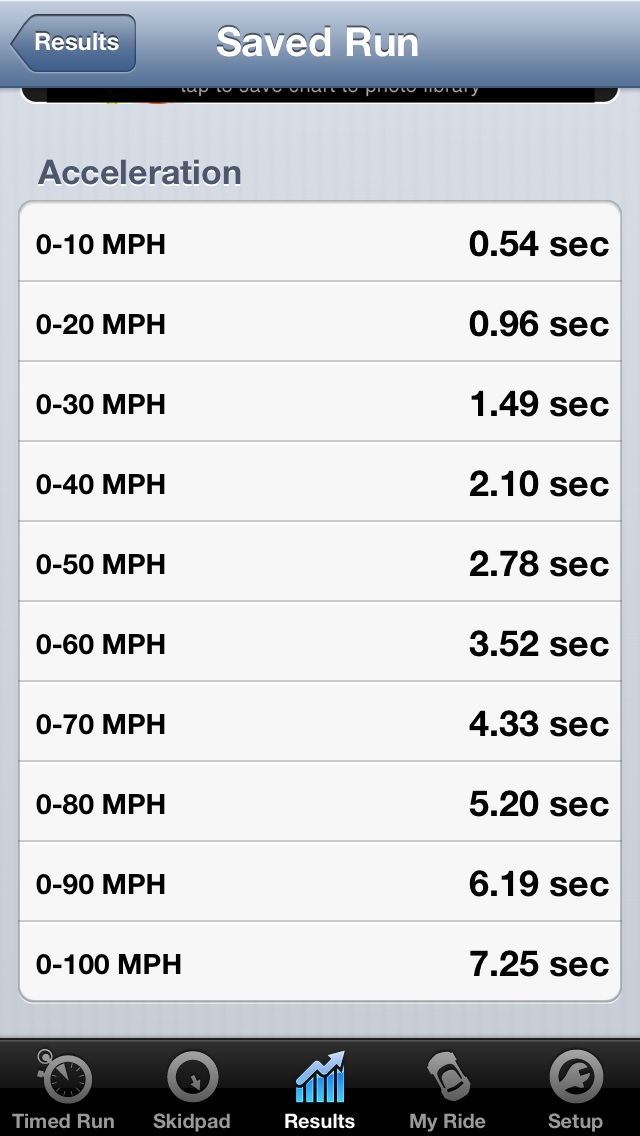
Task: Select the Results tab
Action: click(319, 1090)
